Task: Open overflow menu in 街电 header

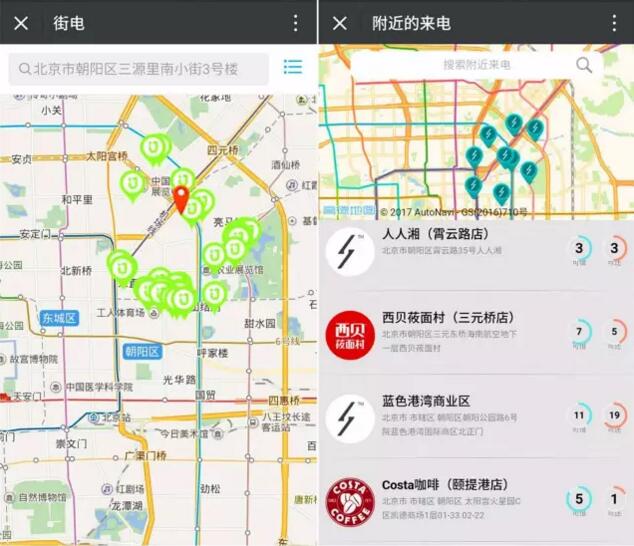Action: 295,23
